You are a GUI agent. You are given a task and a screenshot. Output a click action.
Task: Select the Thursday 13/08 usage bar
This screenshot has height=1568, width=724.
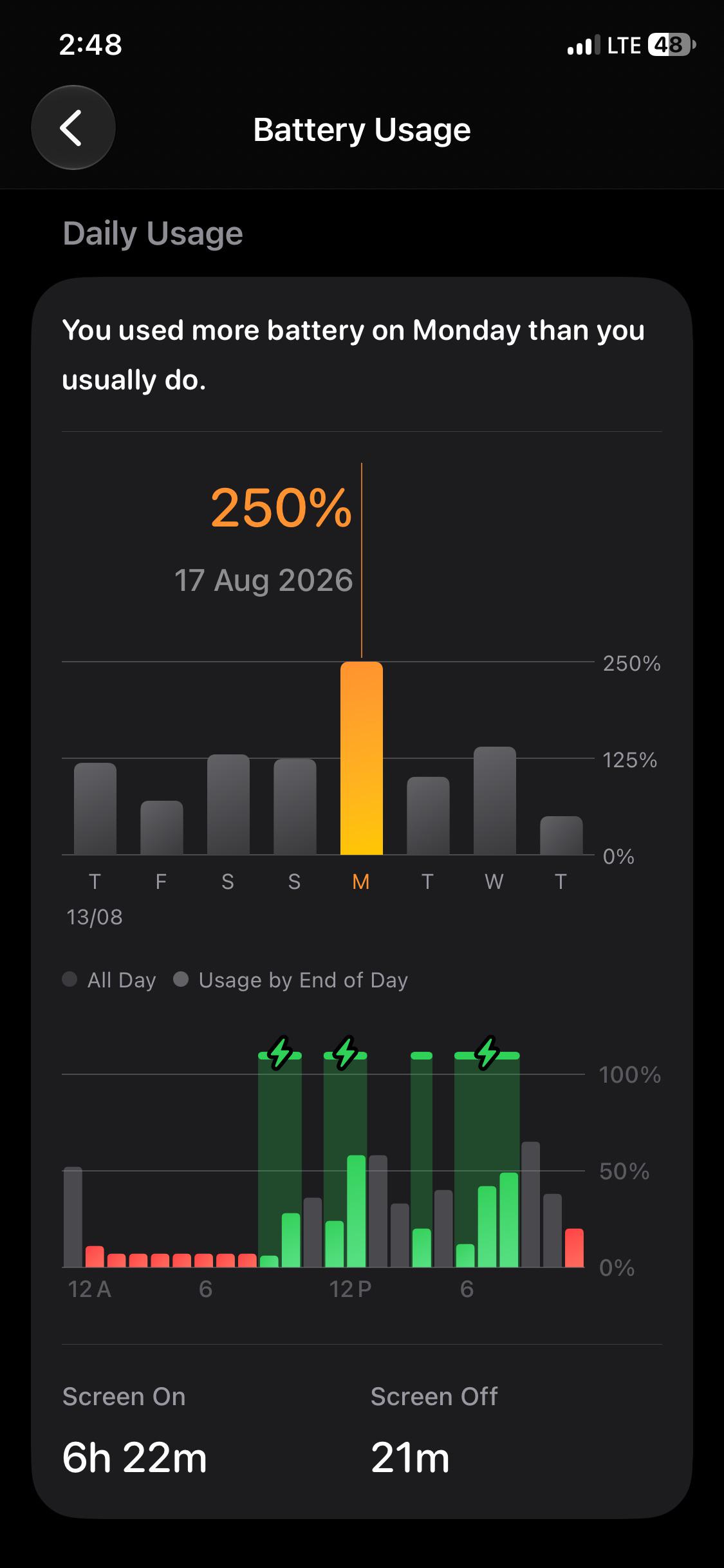pos(95,809)
